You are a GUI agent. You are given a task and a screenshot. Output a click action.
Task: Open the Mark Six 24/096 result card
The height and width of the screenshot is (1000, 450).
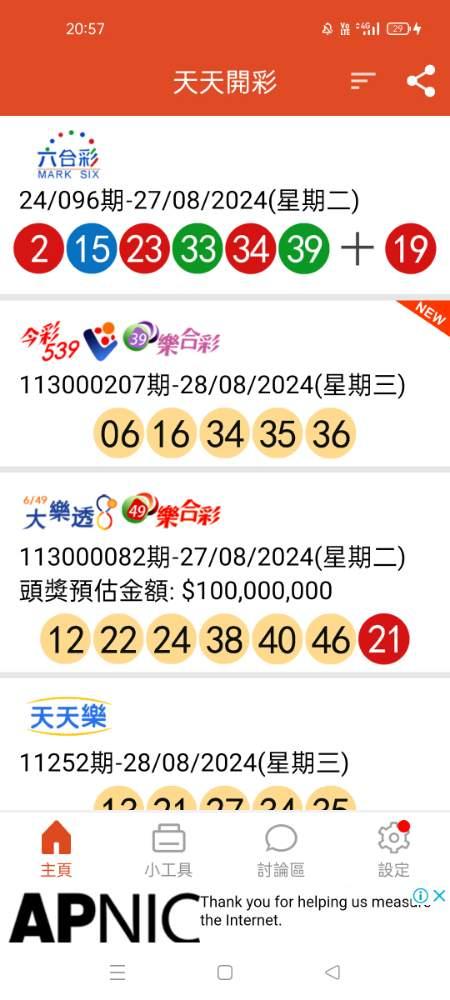225,205
